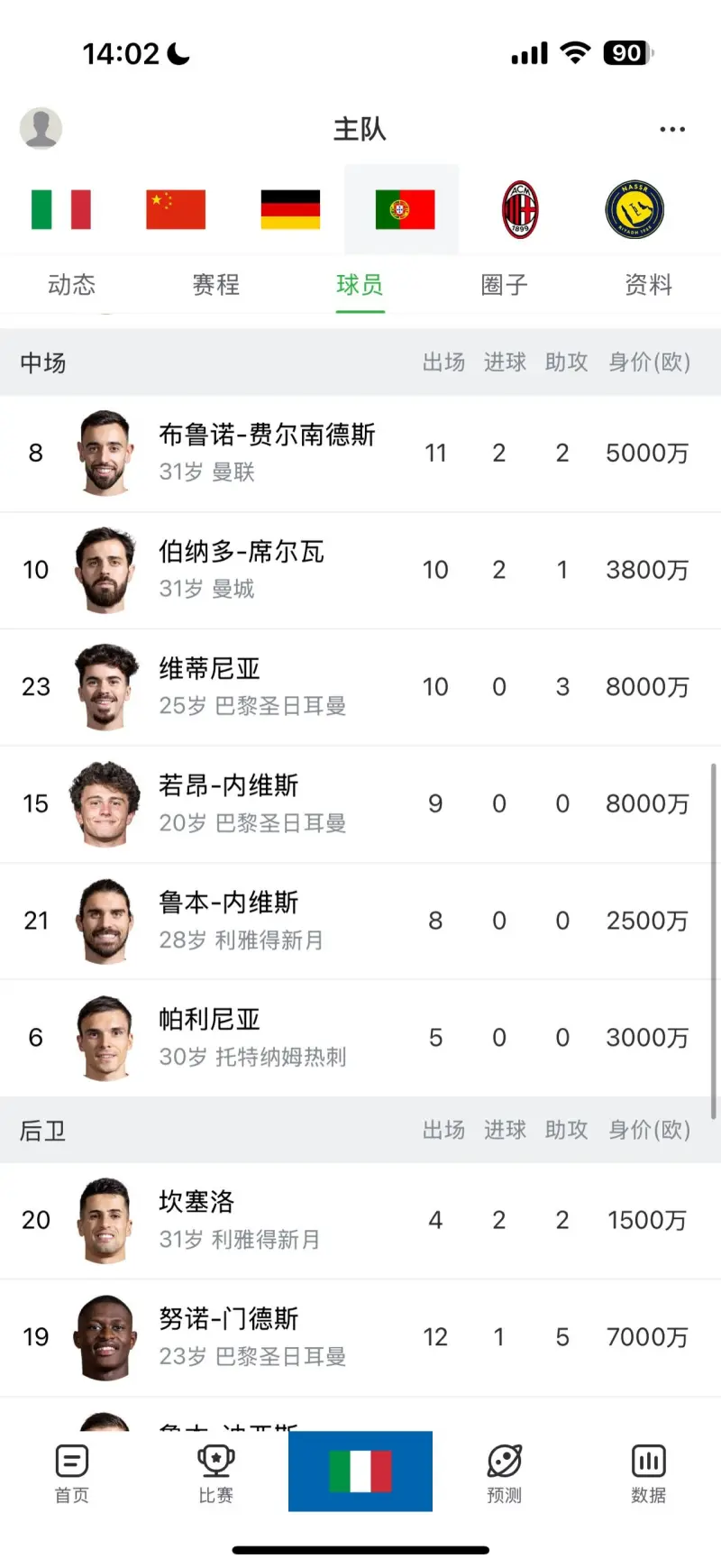
Task: Open player 若昂-内维斯
Action: click(229, 803)
